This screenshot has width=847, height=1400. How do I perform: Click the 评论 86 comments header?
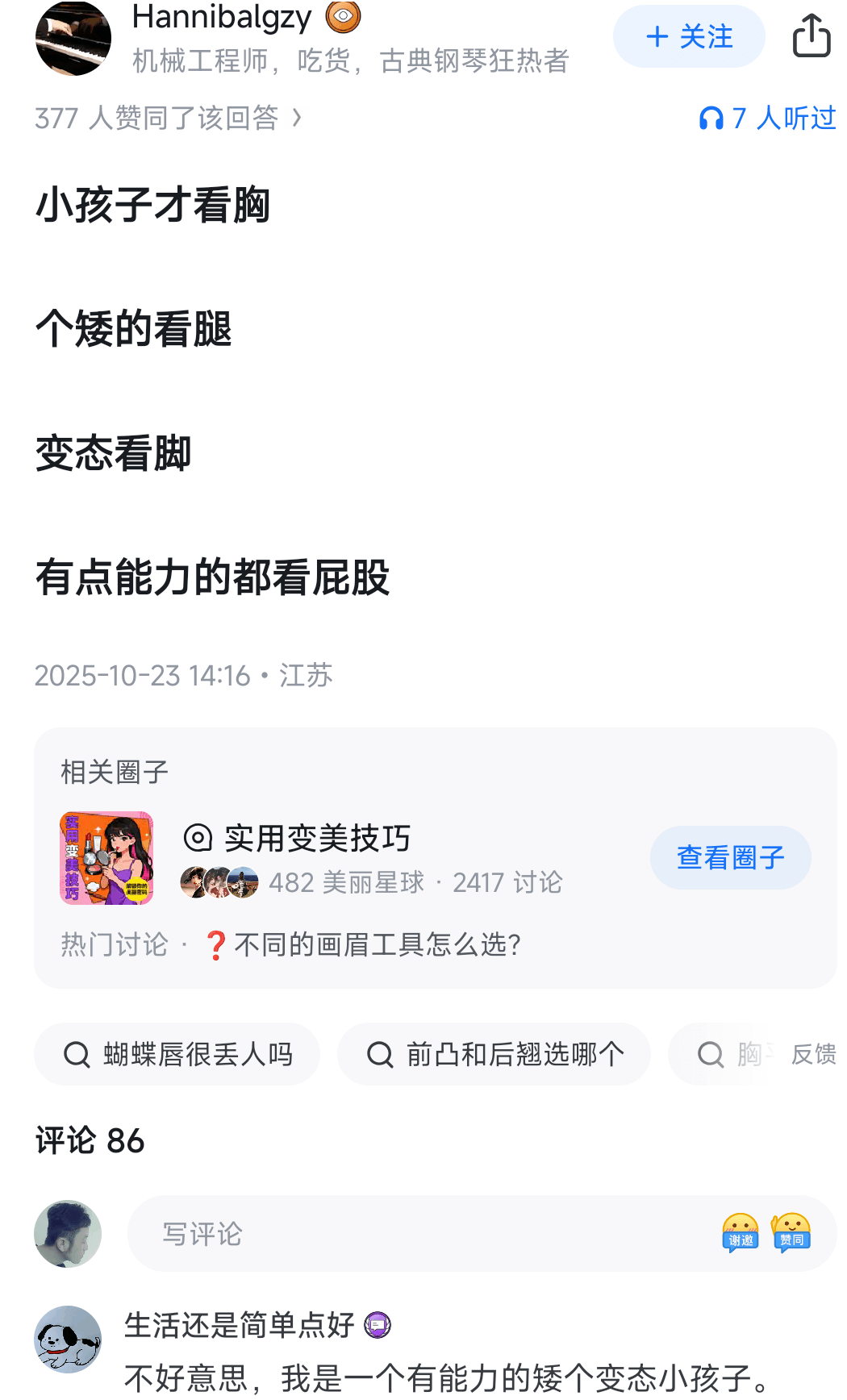(x=89, y=1141)
